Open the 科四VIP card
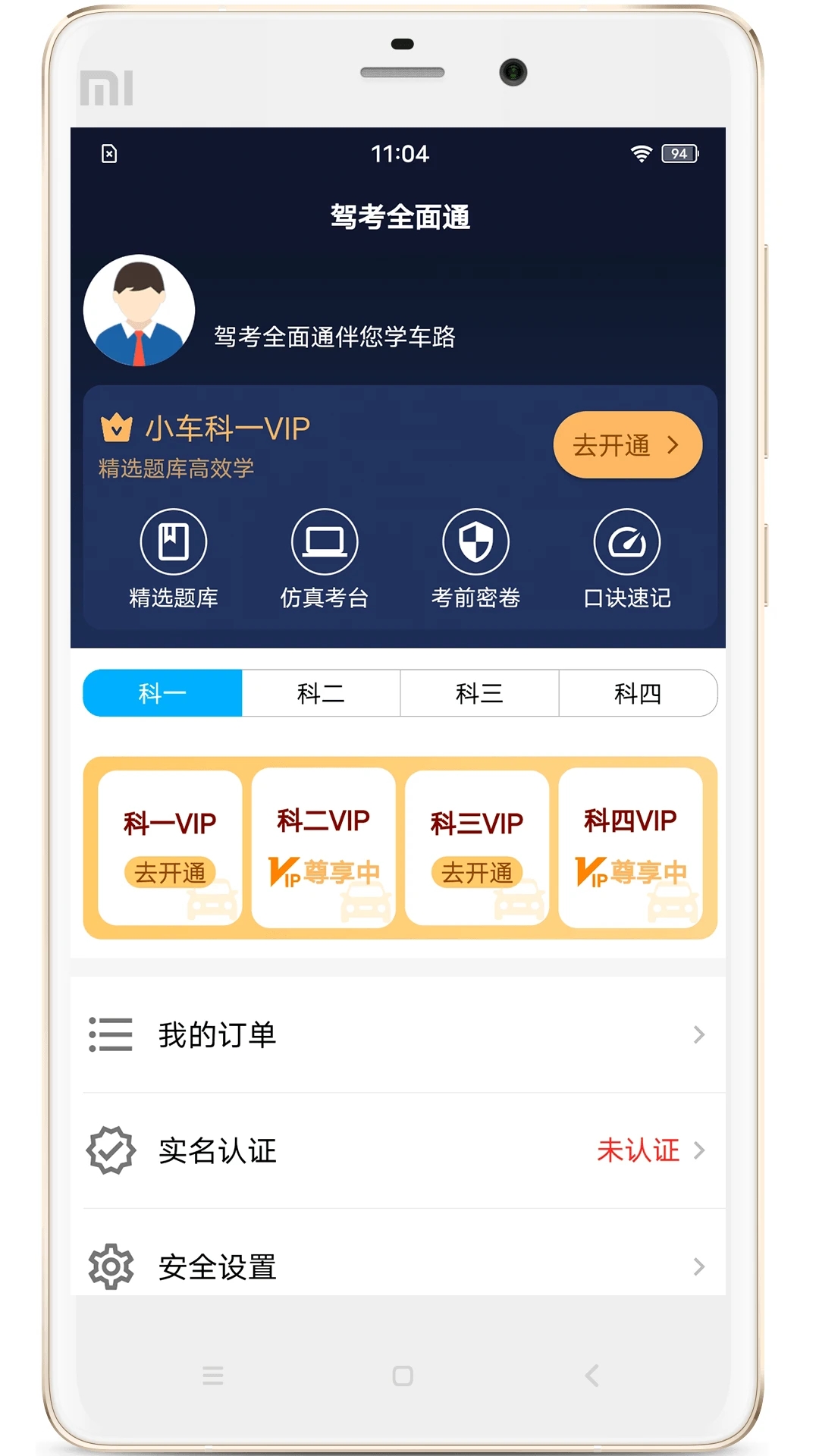Viewport: 819px width, 1456px height. point(630,848)
